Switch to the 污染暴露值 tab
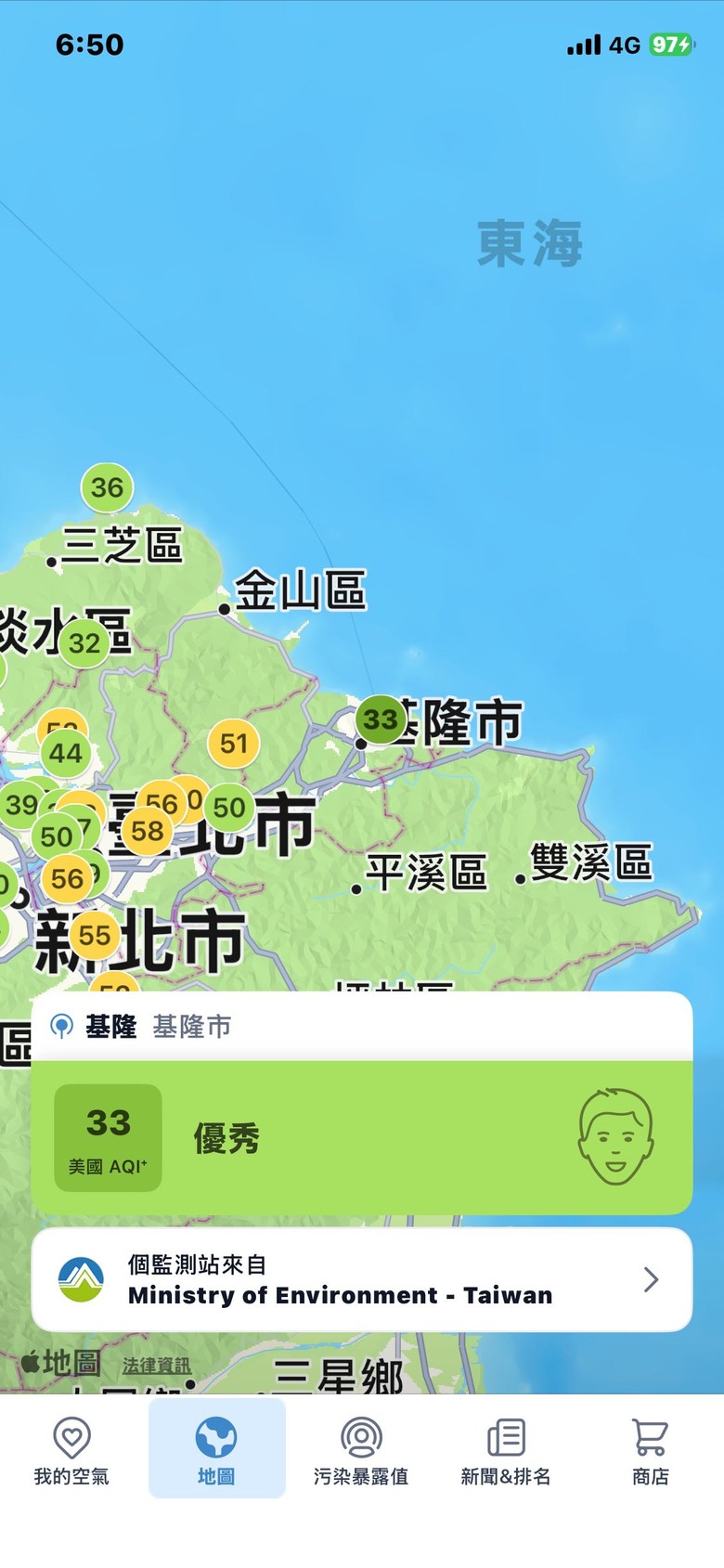This screenshot has height=1568, width=724. click(x=361, y=1451)
